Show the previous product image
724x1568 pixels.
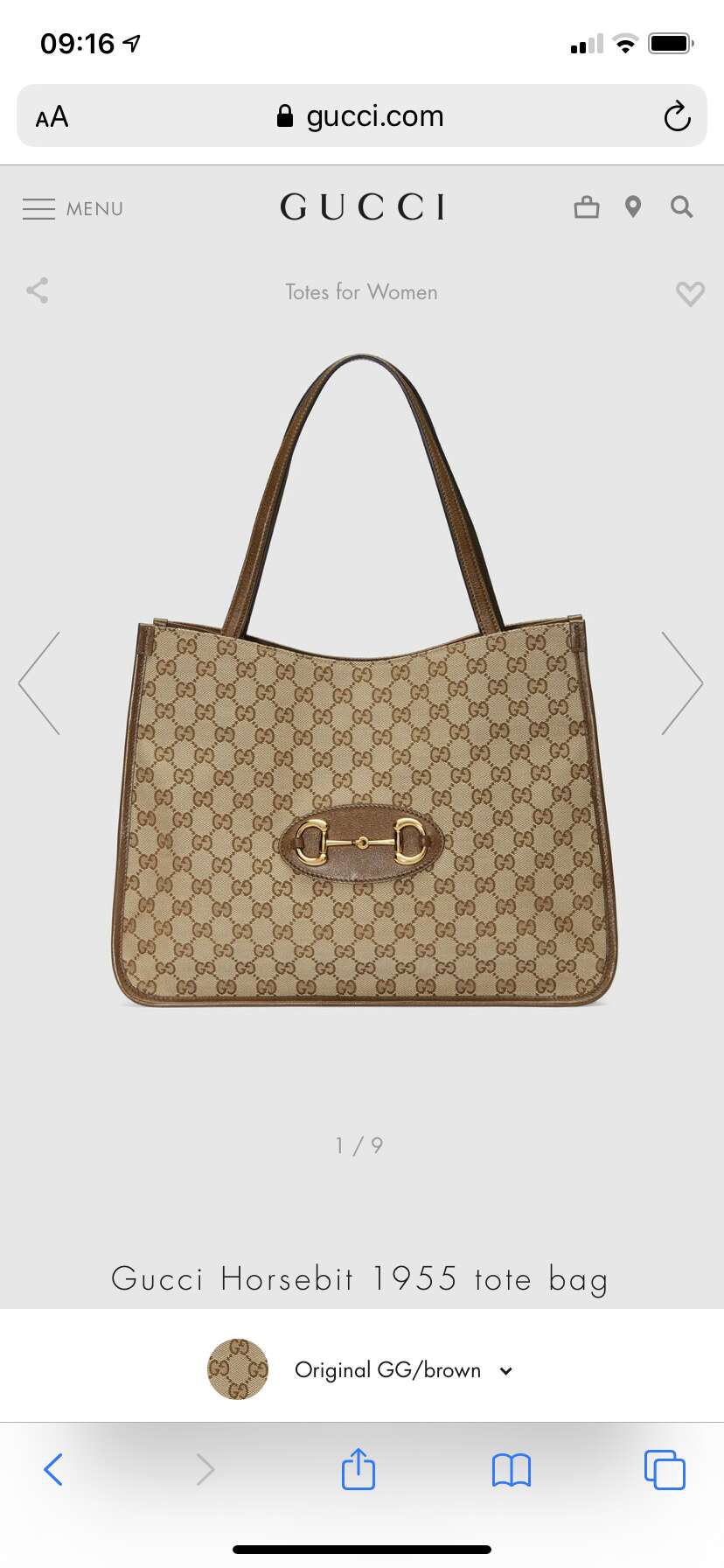pos(39,682)
